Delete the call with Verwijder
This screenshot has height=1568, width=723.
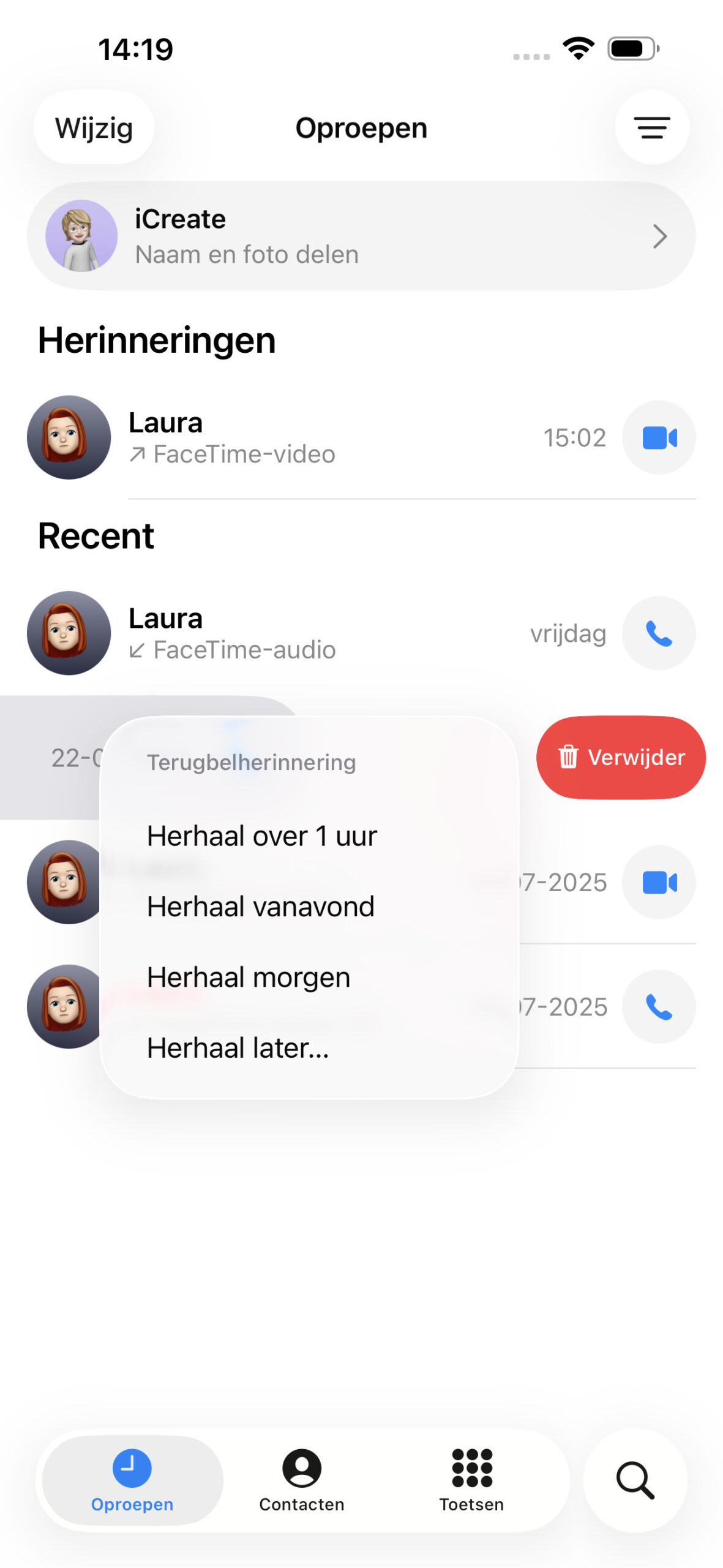tap(621, 758)
